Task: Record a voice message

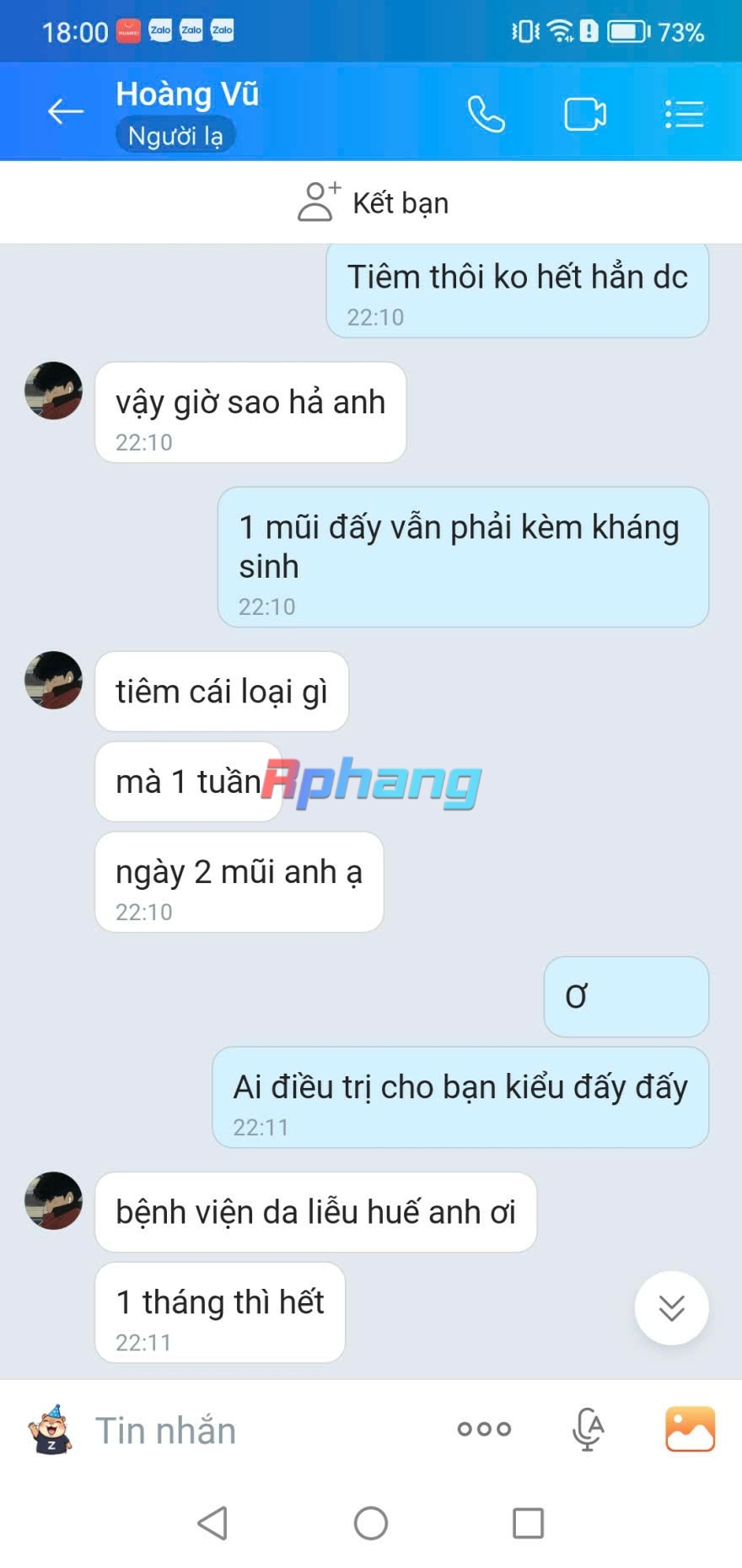Action: click(x=588, y=1429)
